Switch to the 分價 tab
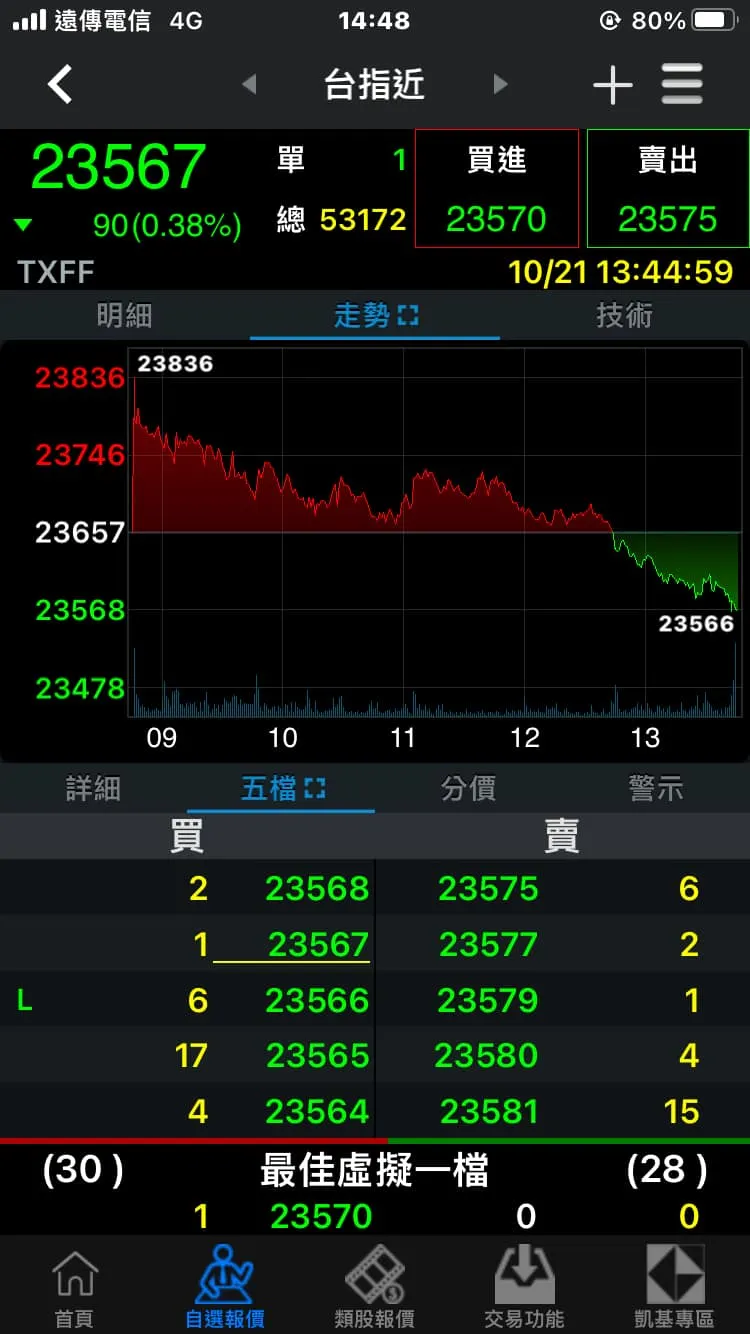Viewport: 750px width, 1334px height. click(469, 789)
